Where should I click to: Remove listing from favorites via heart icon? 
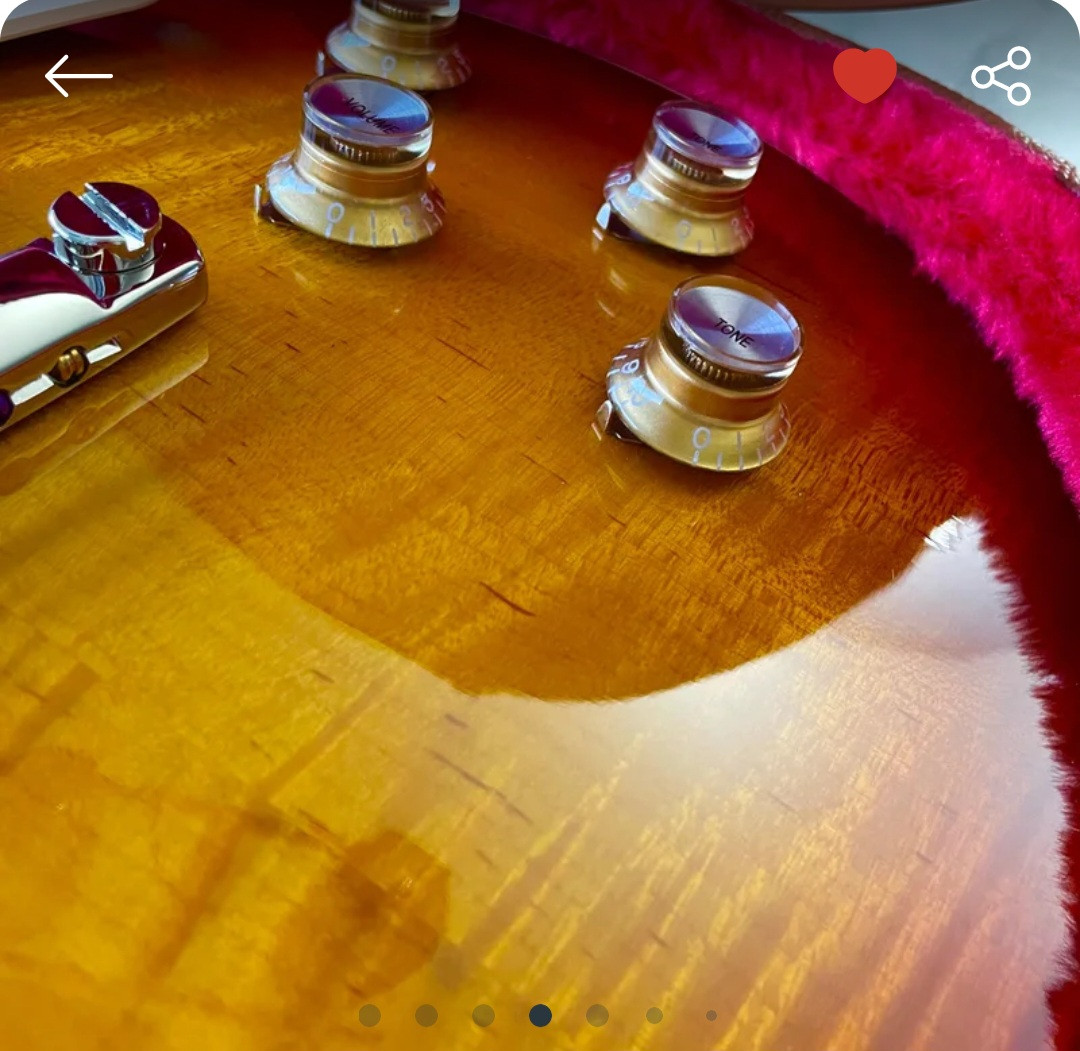click(865, 75)
